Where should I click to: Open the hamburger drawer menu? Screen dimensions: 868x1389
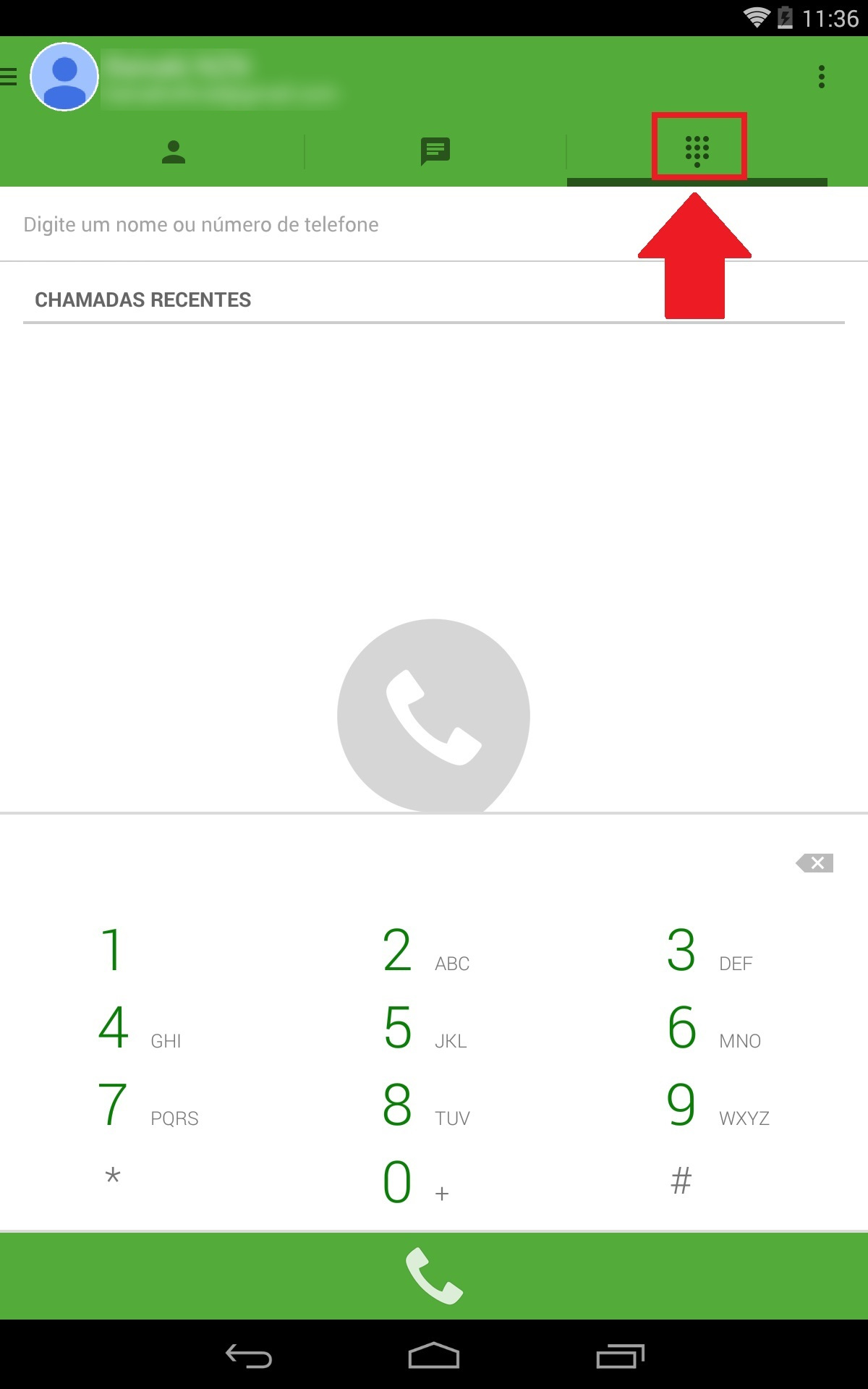click(8, 77)
